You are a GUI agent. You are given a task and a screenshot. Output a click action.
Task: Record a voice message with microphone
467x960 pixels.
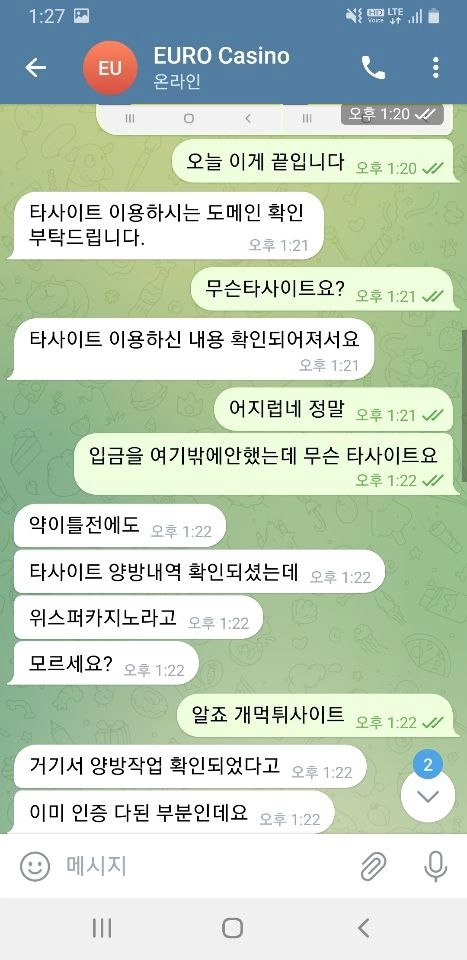pyautogui.click(x=435, y=866)
